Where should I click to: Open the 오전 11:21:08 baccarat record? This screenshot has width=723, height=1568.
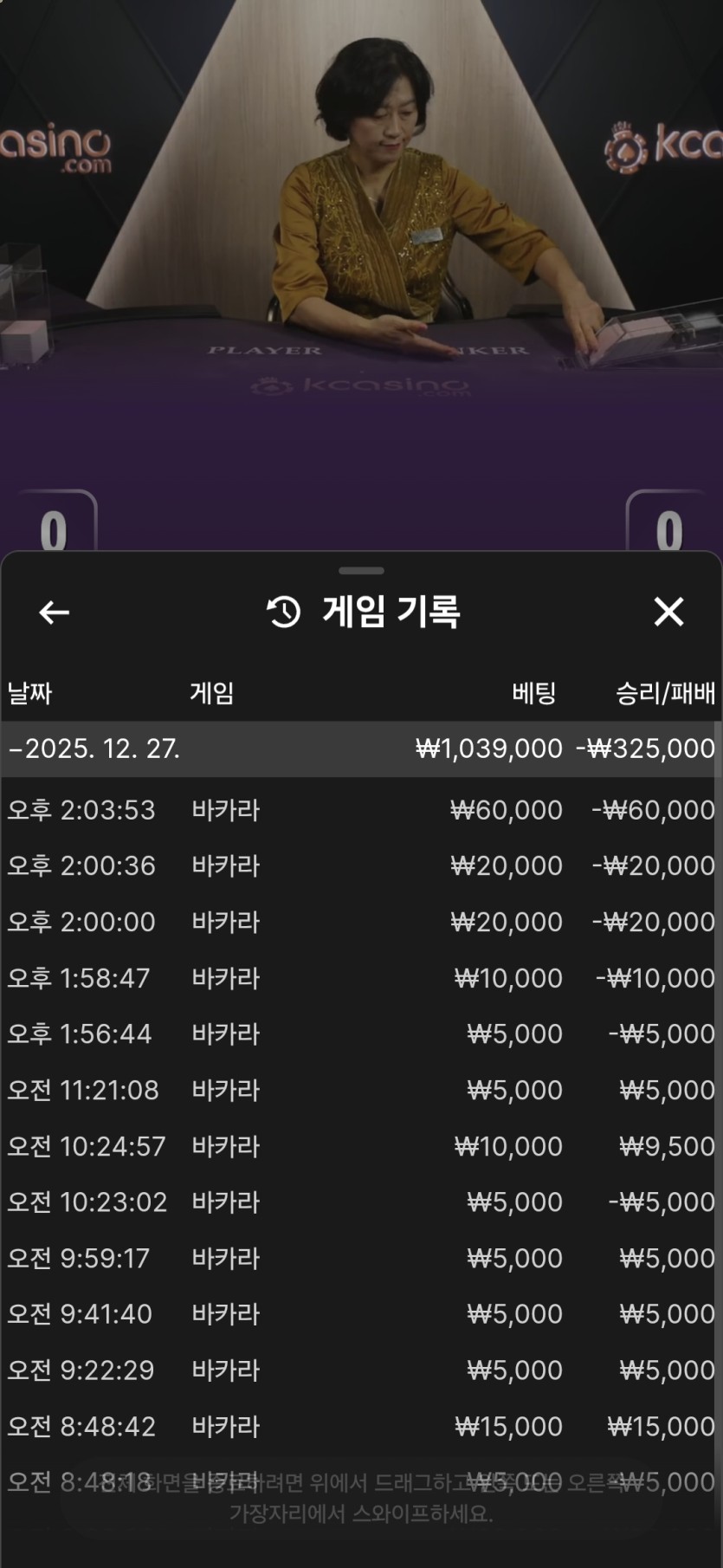362,1090
